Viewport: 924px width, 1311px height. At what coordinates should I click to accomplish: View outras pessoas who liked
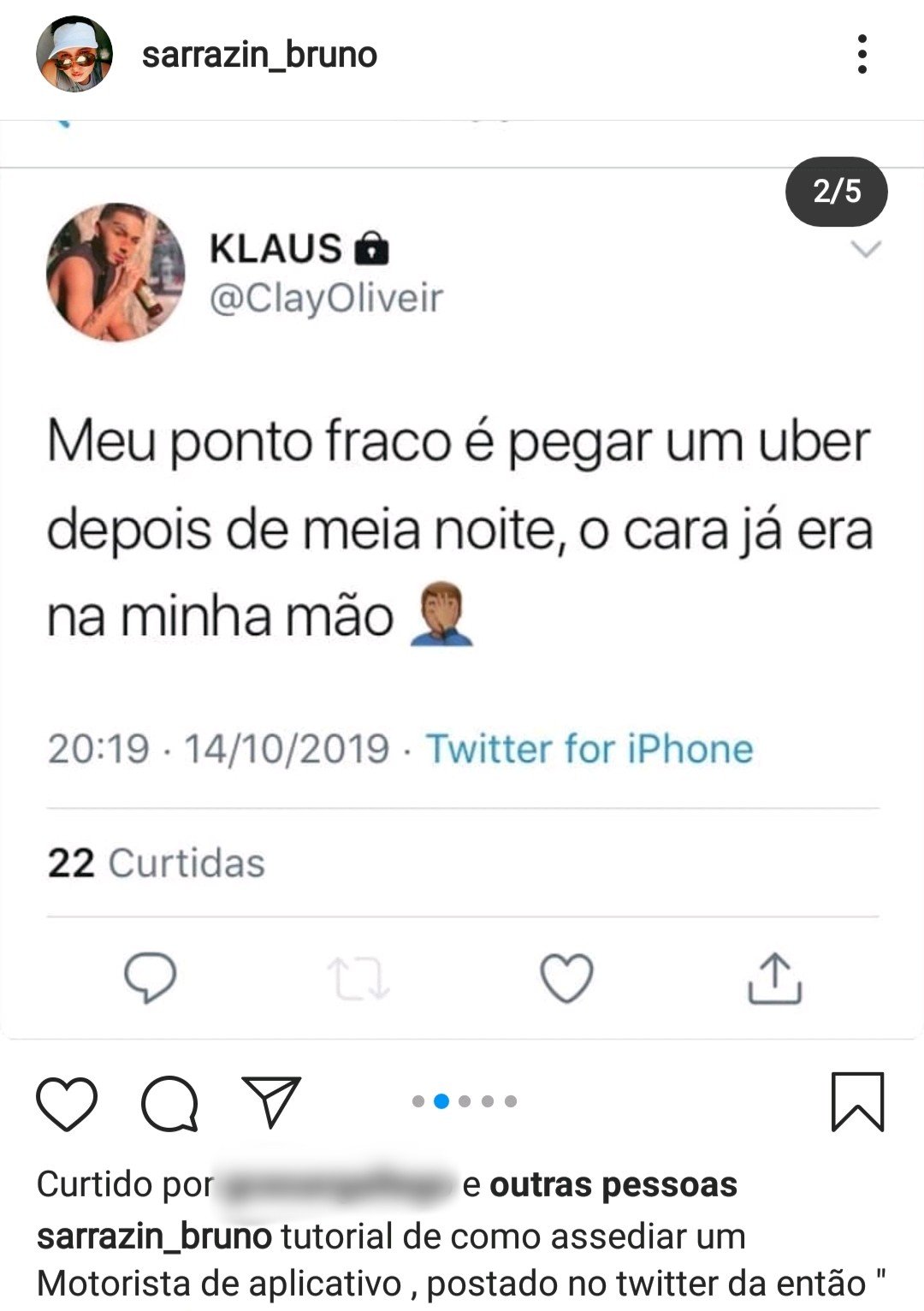click(613, 1185)
